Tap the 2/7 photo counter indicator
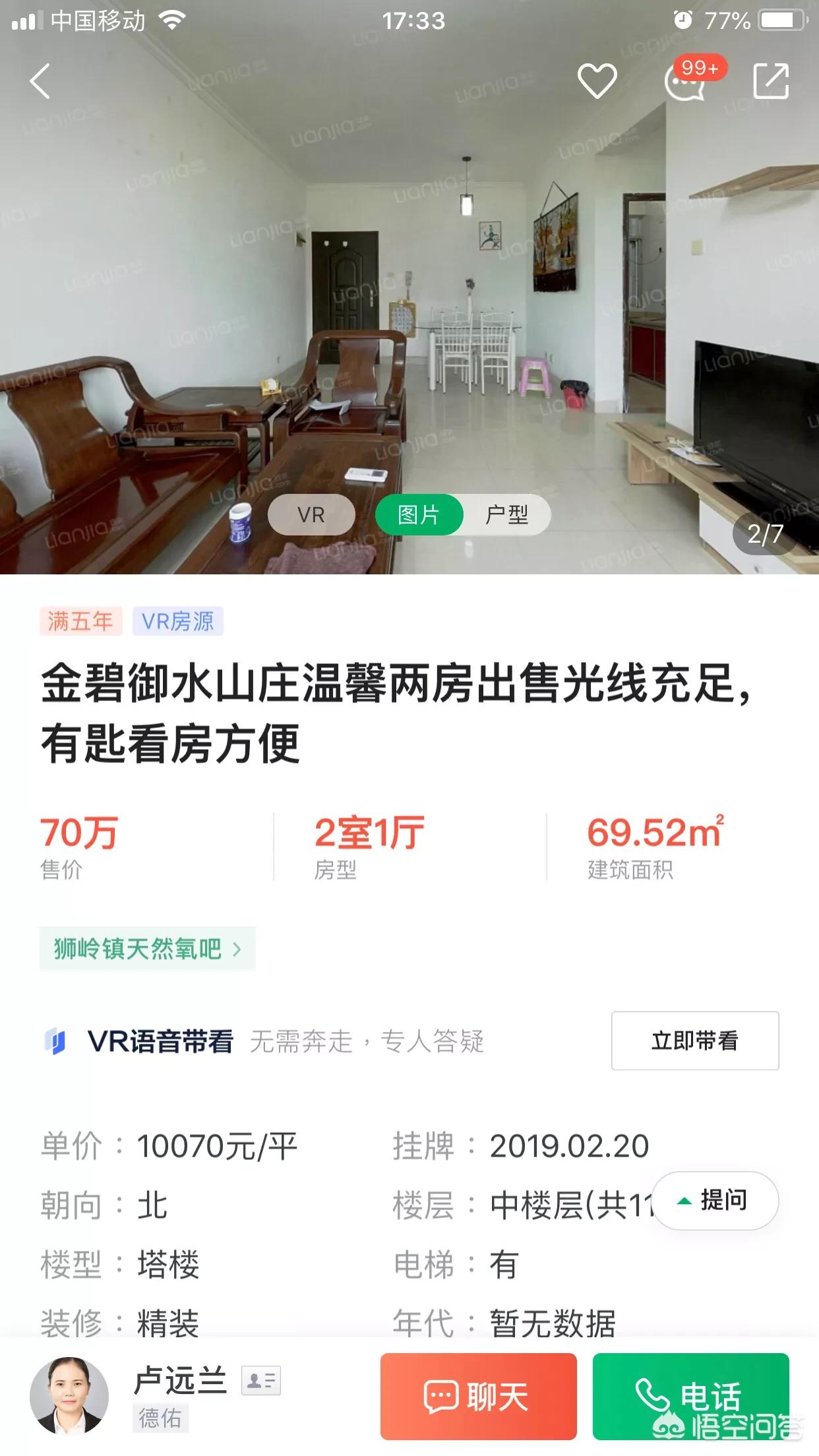819x1456 pixels. [x=764, y=534]
